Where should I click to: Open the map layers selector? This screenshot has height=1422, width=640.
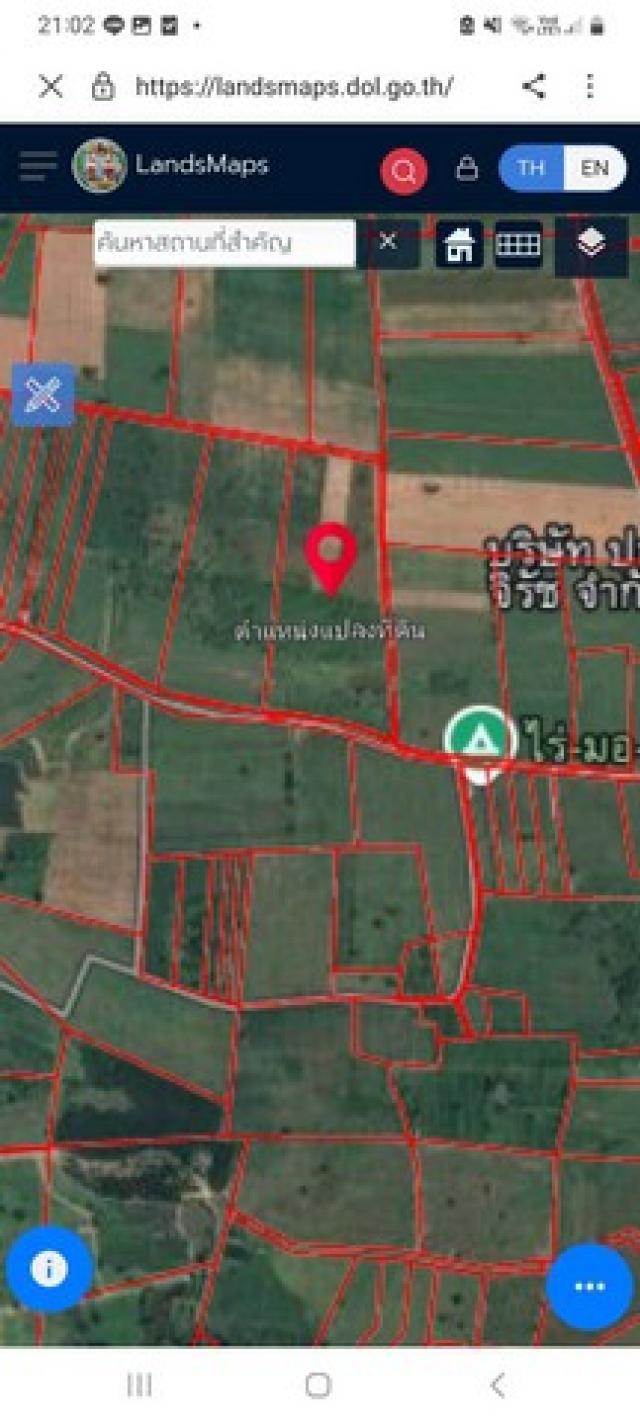coord(591,243)
